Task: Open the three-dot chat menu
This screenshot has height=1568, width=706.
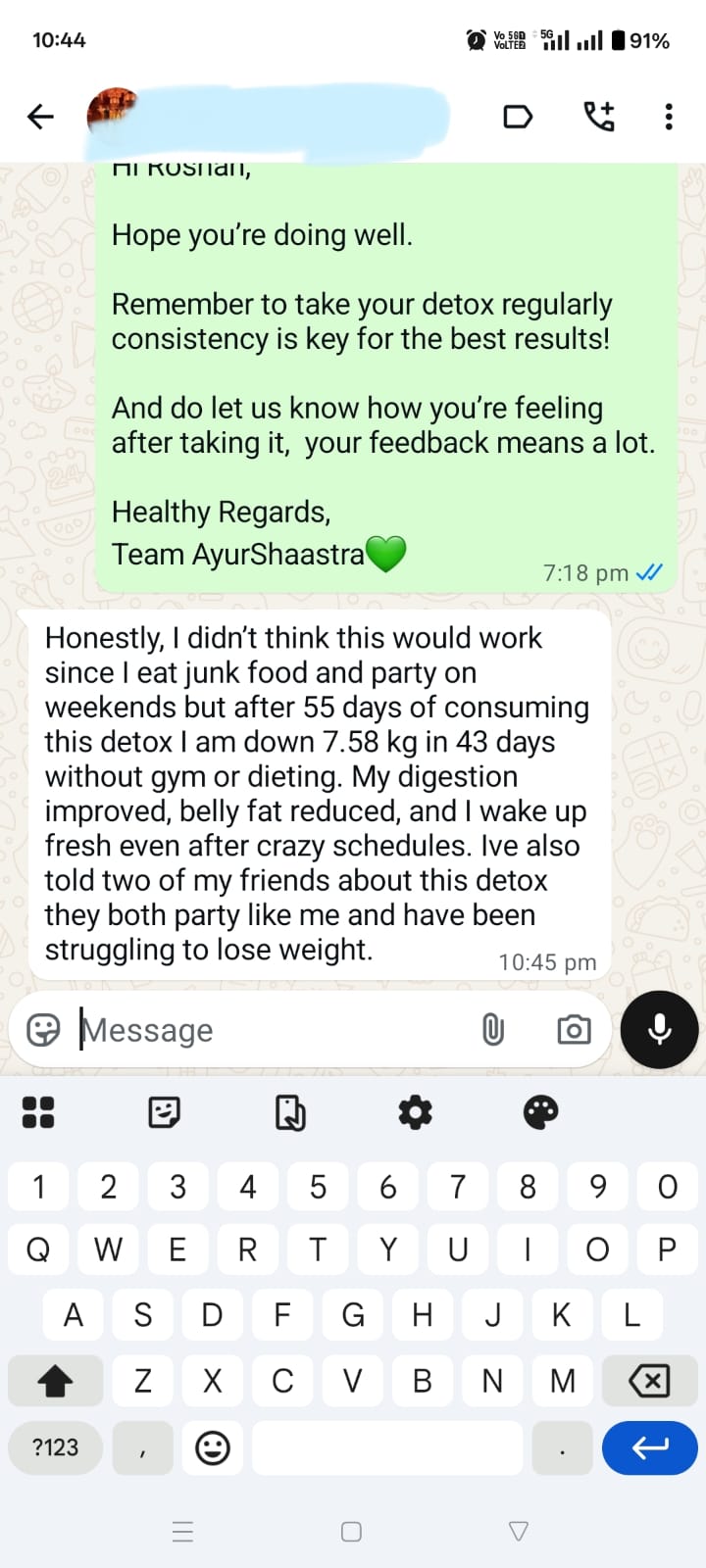Action: pos(668,116)
